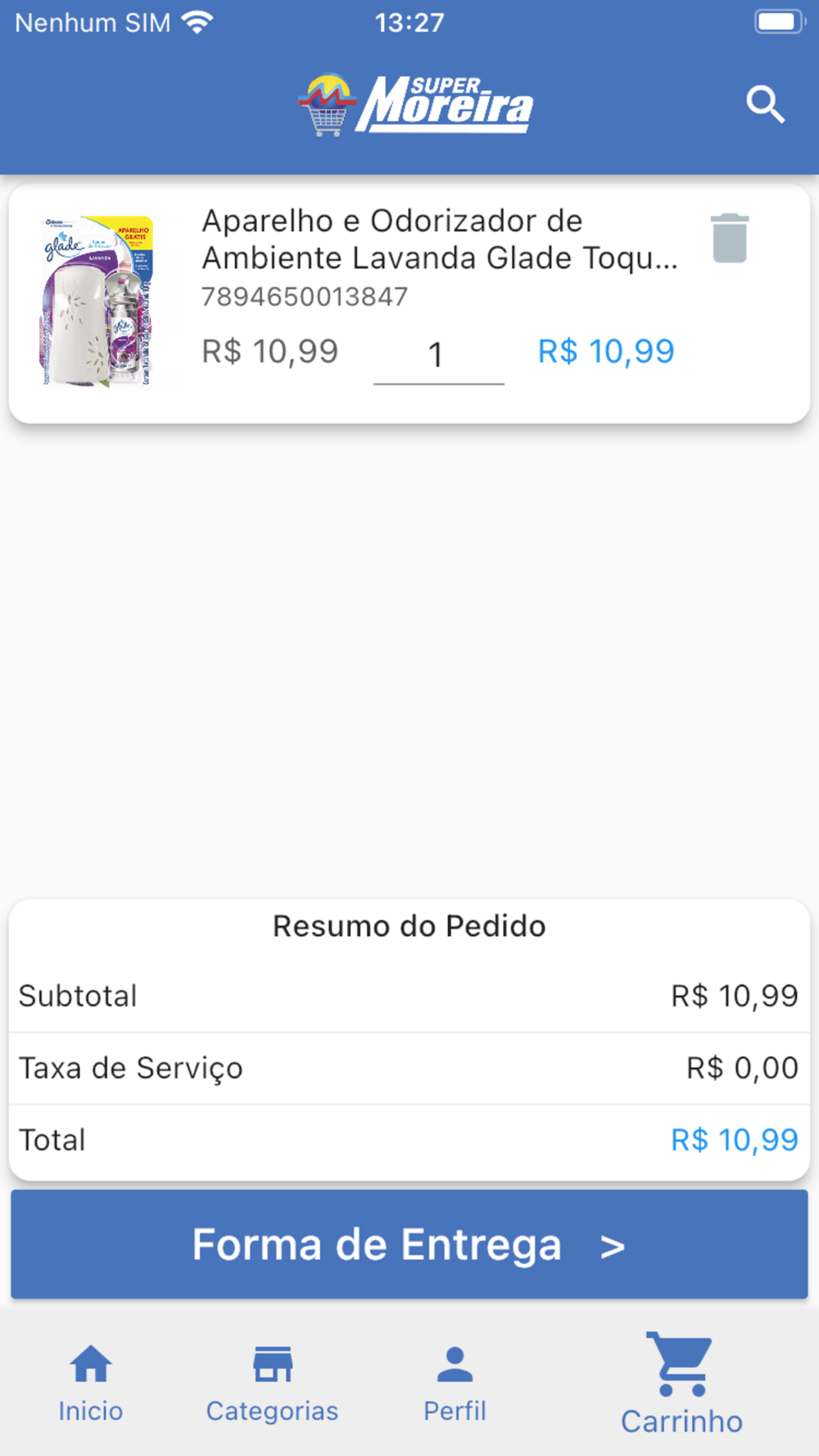Viewport: 819px width, 1456px height.
Task: Continue to Forma de Entrega
Action: (409, 1245)
